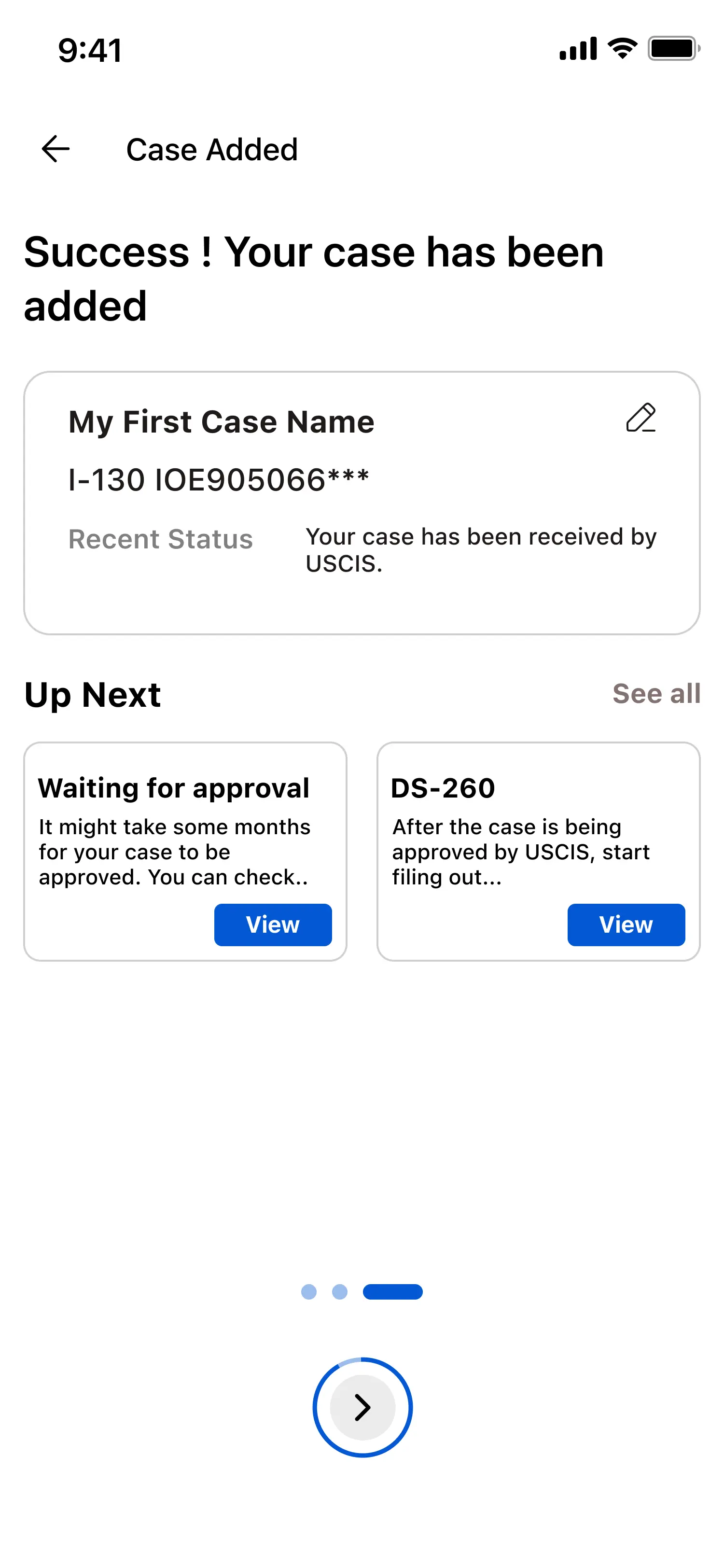View the Waiting for approval step
This screenshot has height=1568, width=724.
(273, 924)
